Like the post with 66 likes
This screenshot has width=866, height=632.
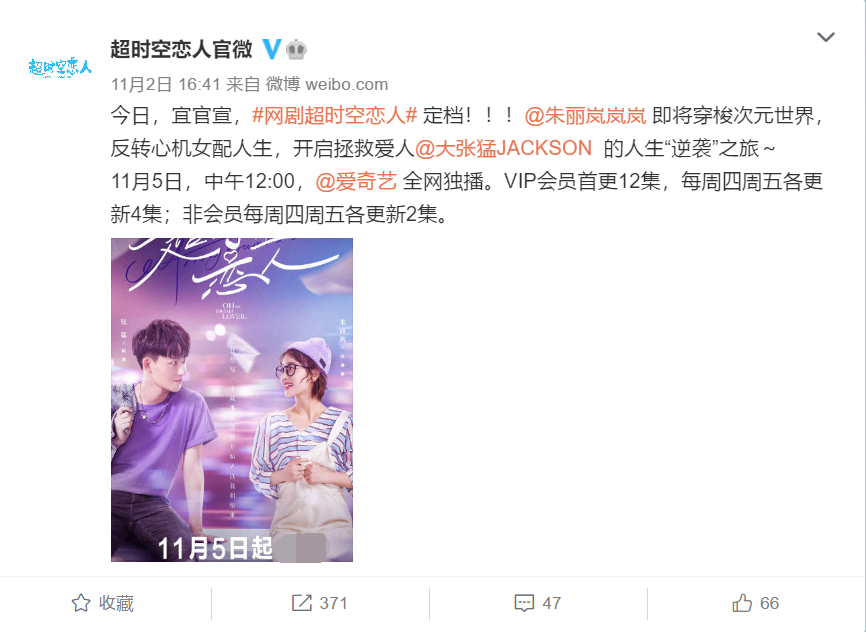756,603
